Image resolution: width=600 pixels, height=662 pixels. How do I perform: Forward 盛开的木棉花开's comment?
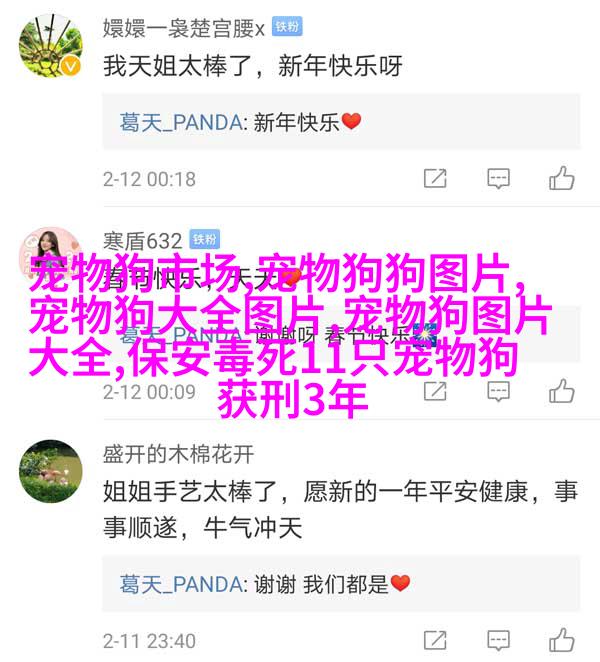[435, 639]
